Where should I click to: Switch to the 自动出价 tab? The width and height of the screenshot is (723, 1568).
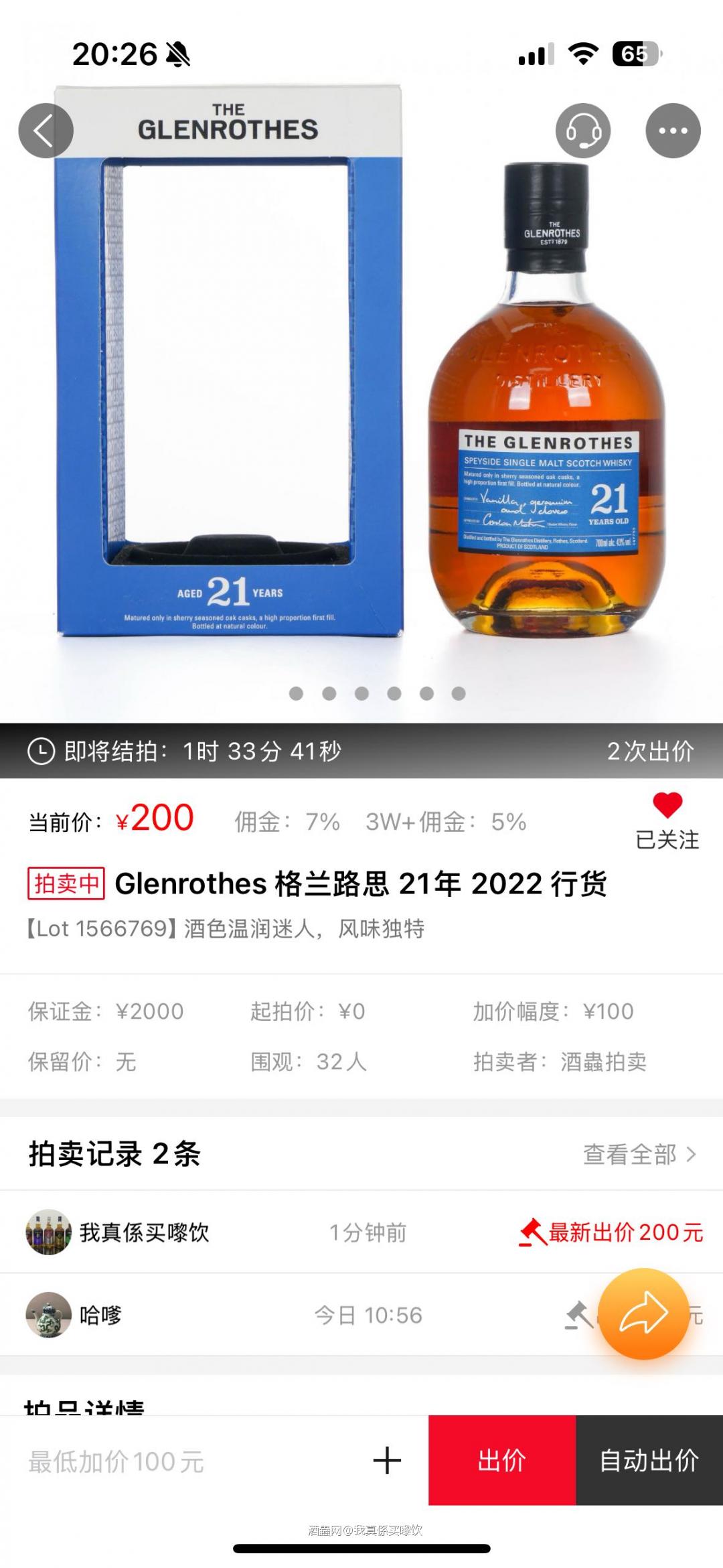coord(649,1462)
